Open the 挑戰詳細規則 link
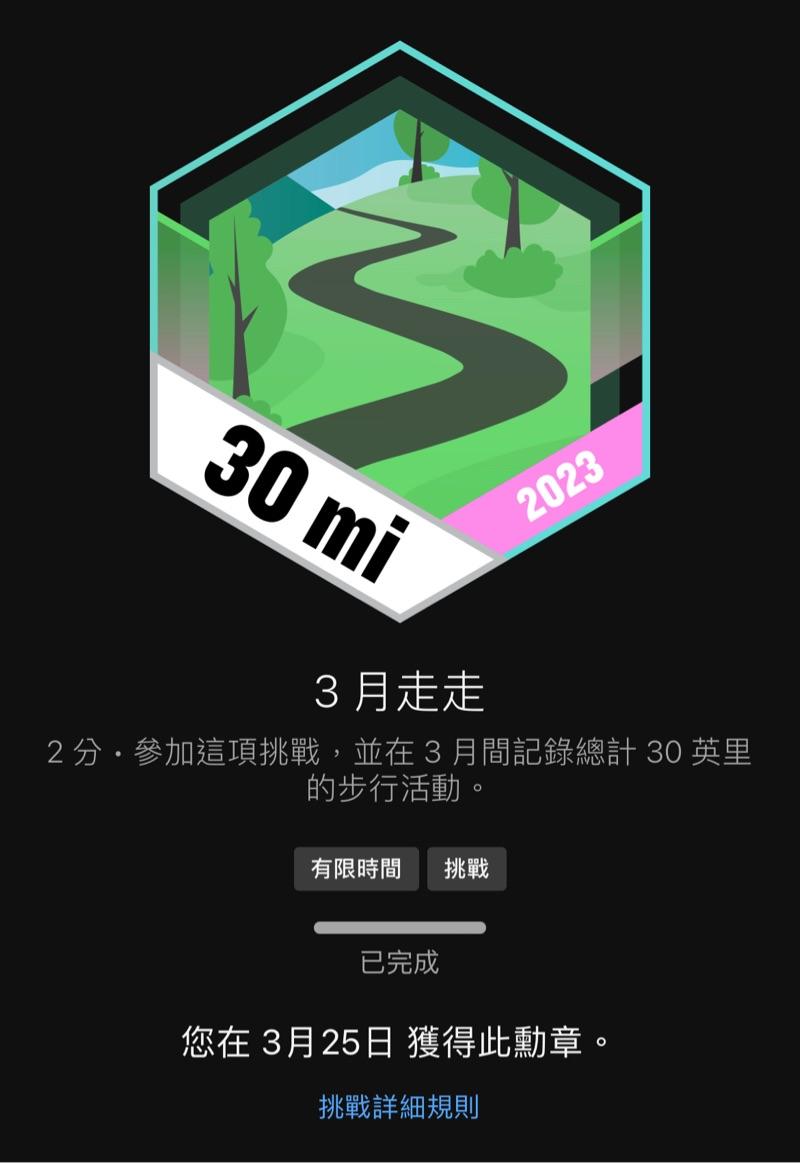Screen dimensions: 800x1163 (399, 1107)
